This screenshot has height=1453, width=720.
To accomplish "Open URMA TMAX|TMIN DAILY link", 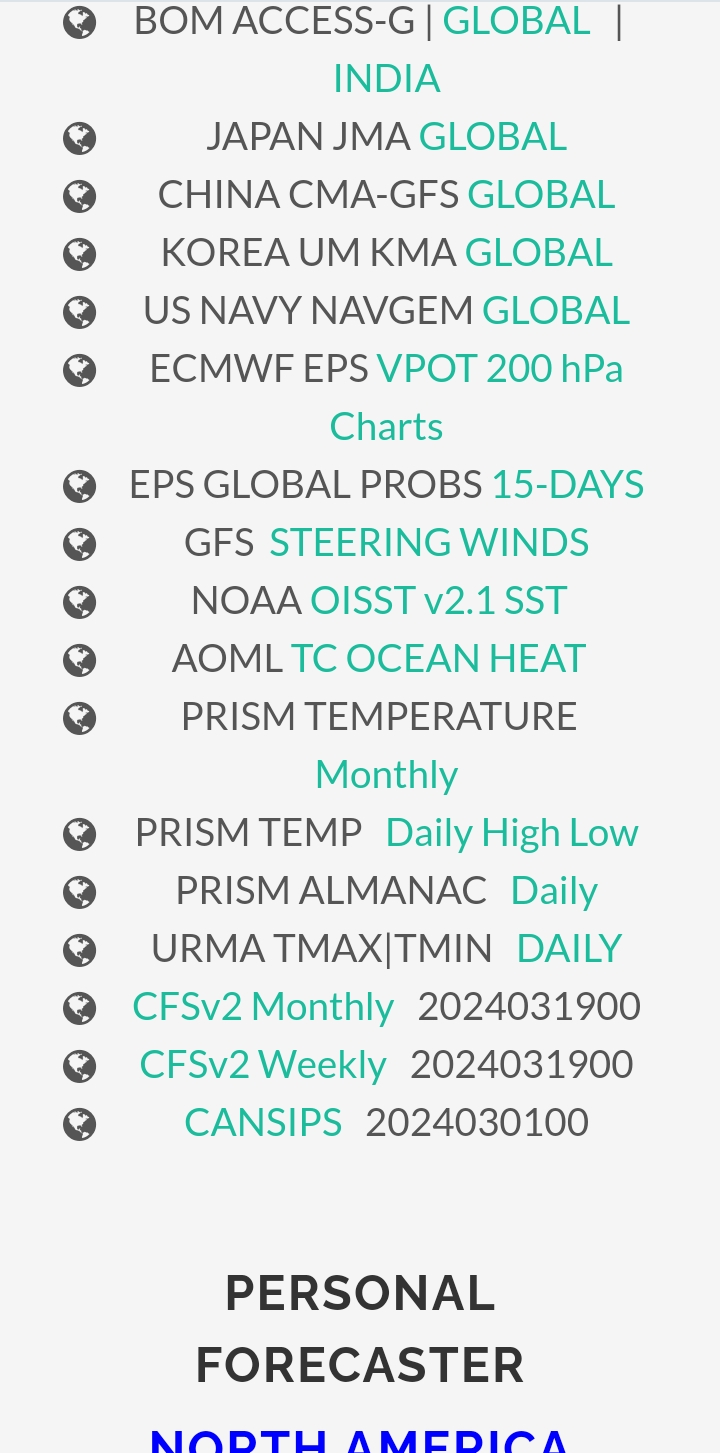I will pyautogui.click(x=569, y=948).
